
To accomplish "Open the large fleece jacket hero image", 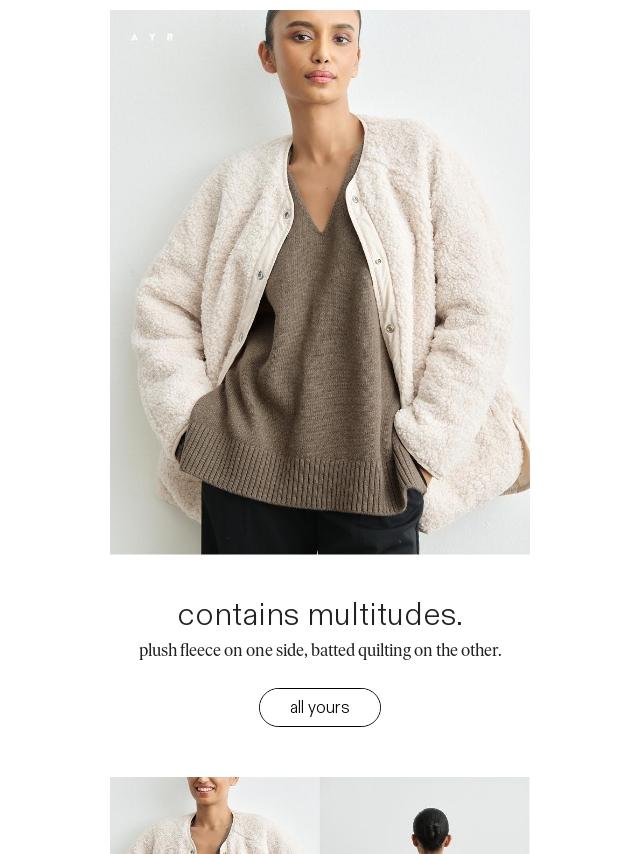I will point(320,282).
